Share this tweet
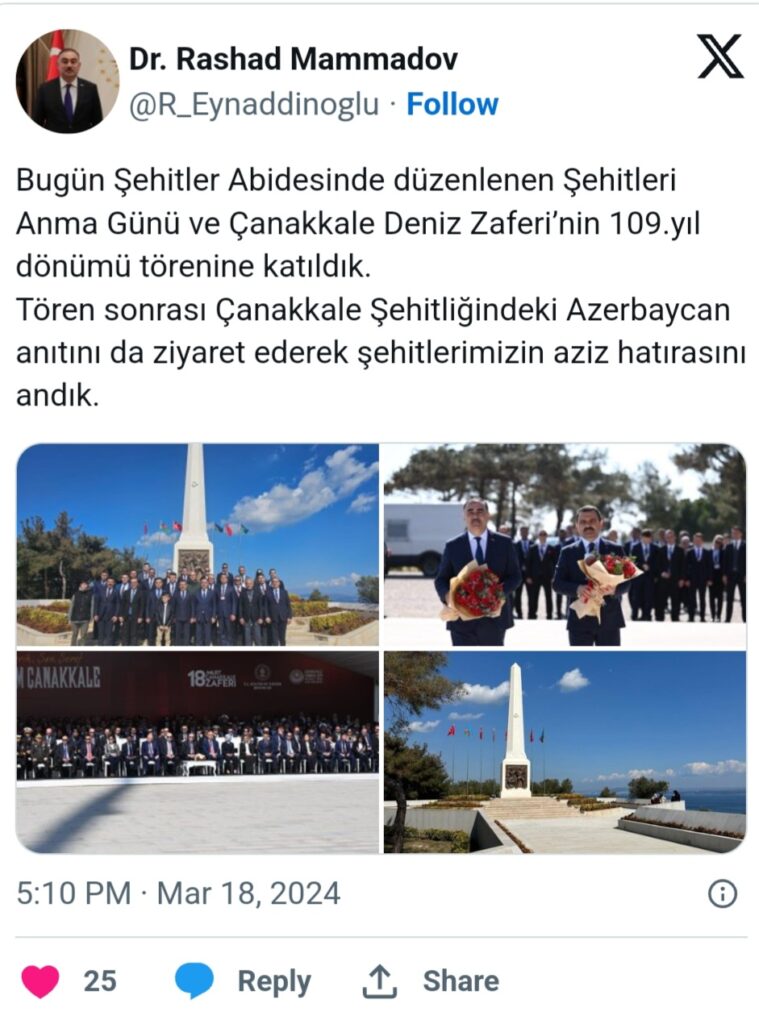 (x=430, y=980)
